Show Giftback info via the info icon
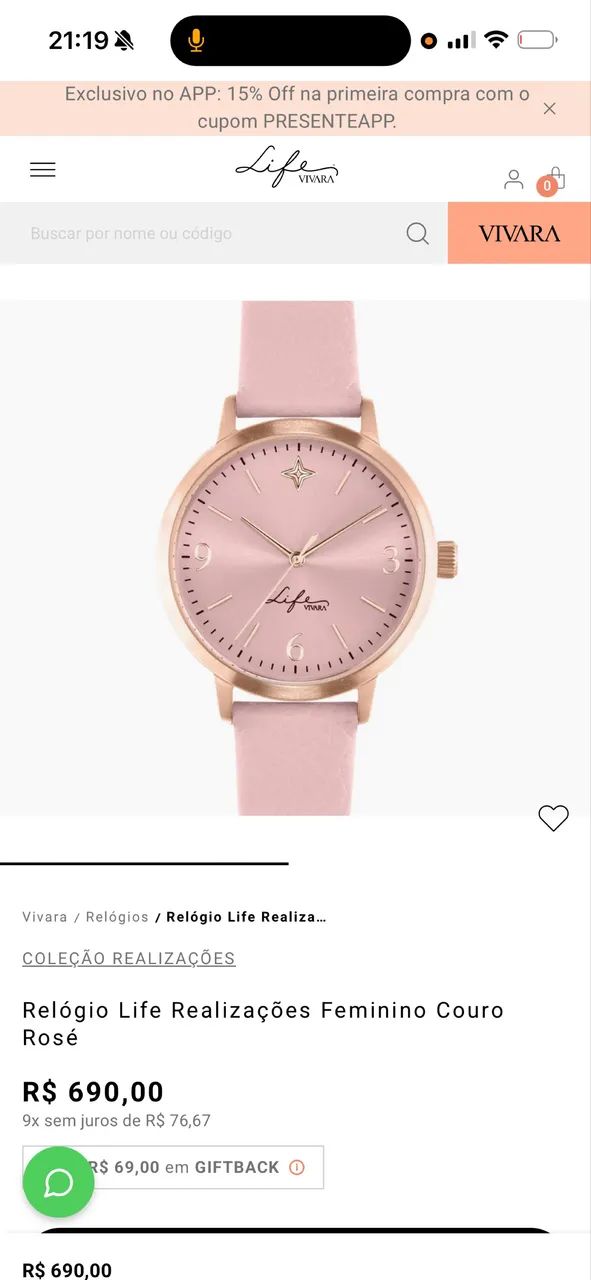The width and height of the screenshot is (591, 1280). pos(296,1167)
